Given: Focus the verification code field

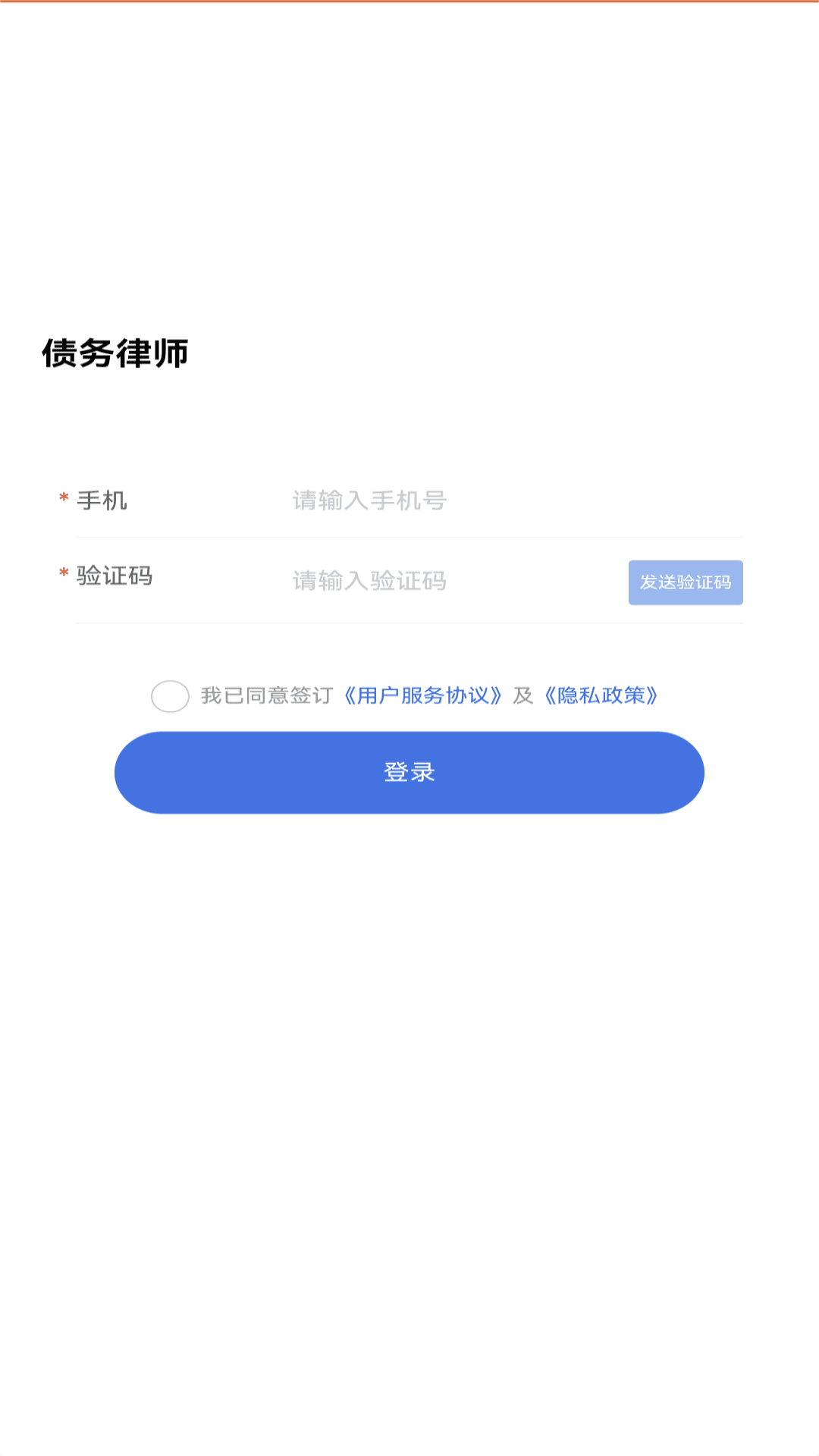Looking at the screenshot, I should click(447, 581).
